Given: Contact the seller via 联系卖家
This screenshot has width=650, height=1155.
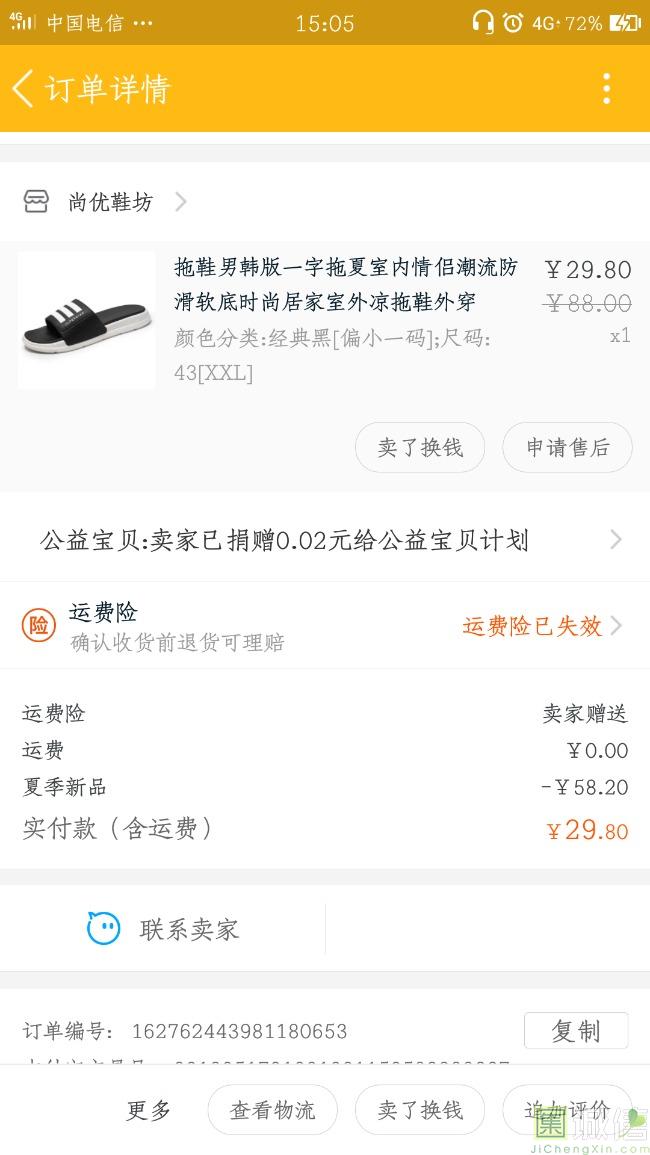Looking at the screenshot, I should click(x=164, y=929).
